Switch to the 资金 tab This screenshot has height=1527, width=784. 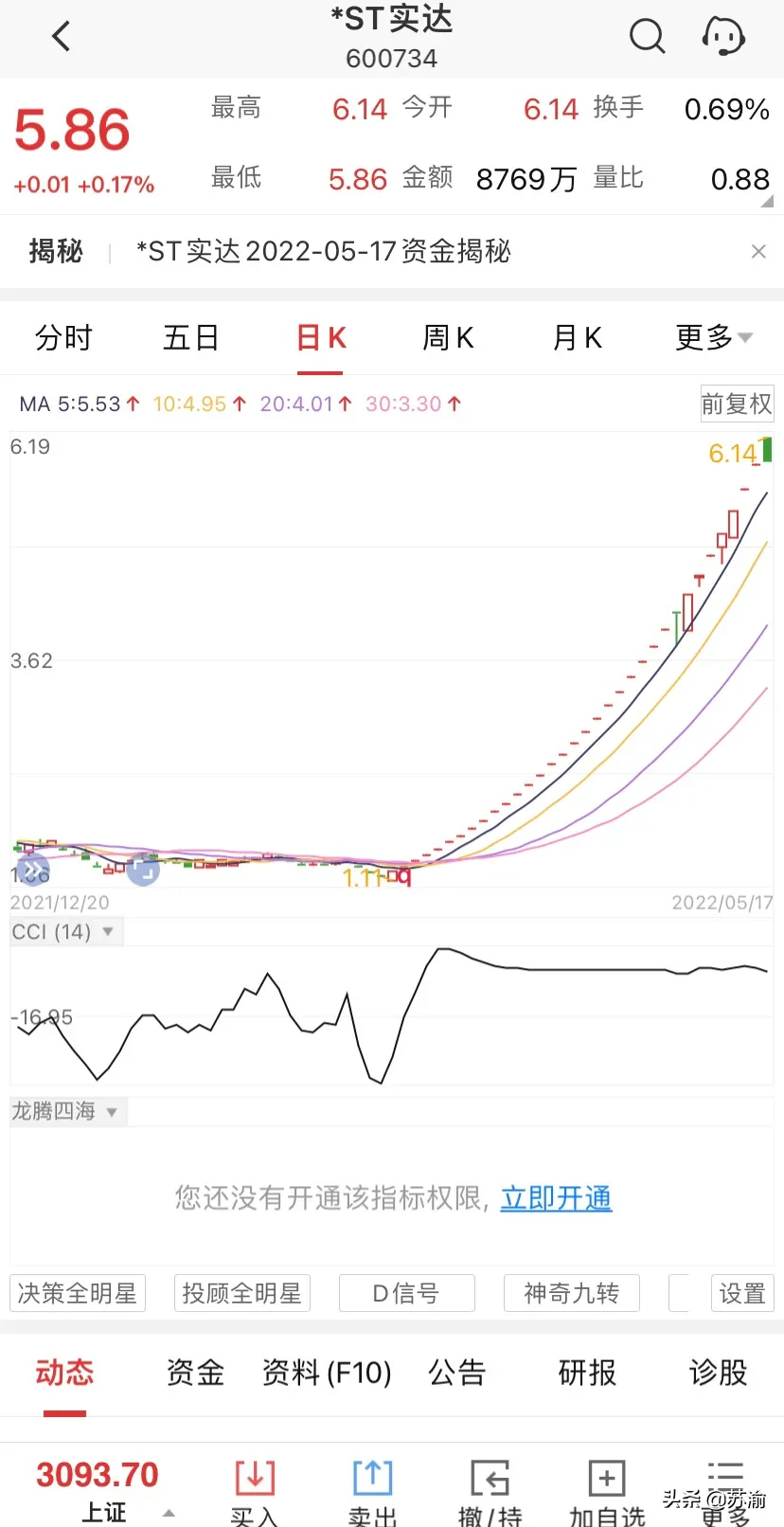click(x=195, y=1373)
